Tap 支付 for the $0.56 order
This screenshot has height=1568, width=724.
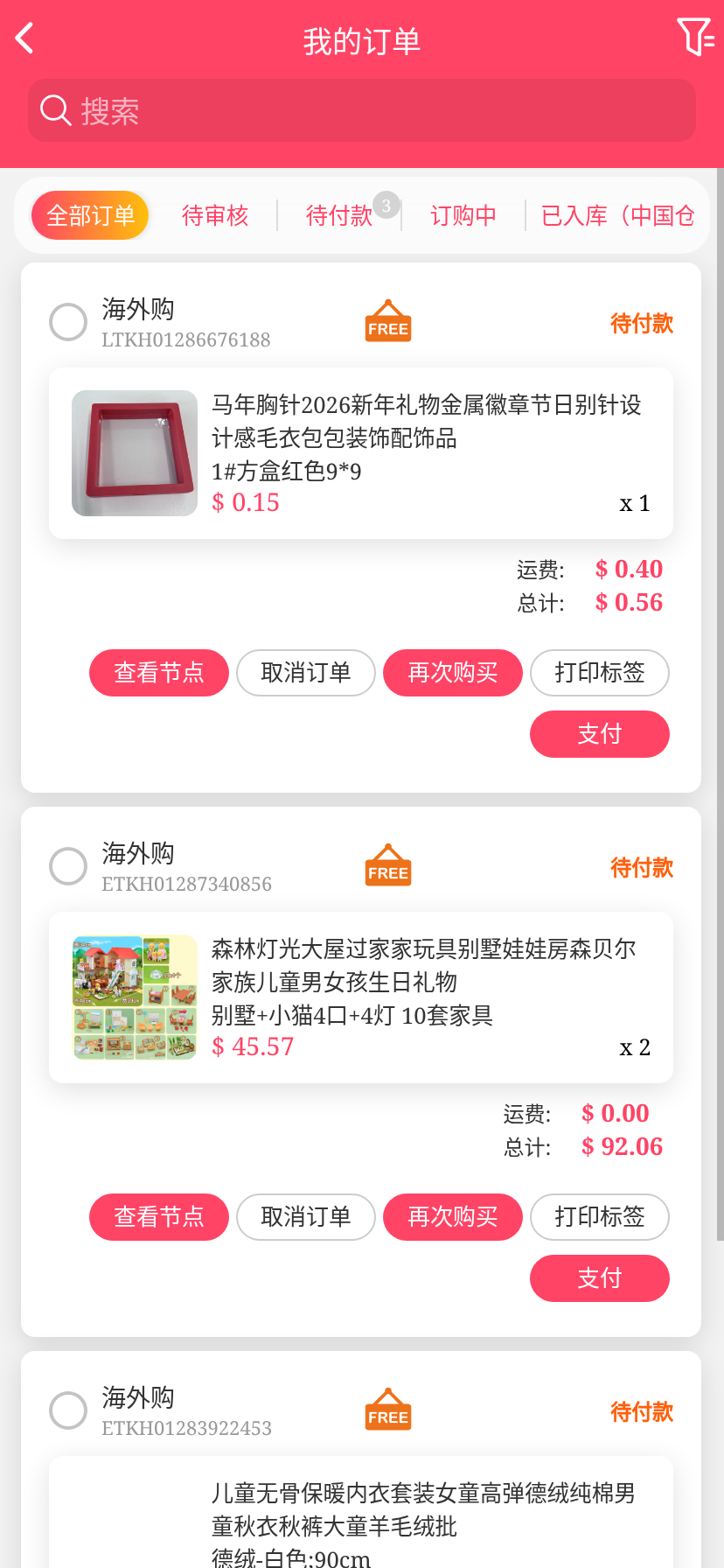click(600, 734)
